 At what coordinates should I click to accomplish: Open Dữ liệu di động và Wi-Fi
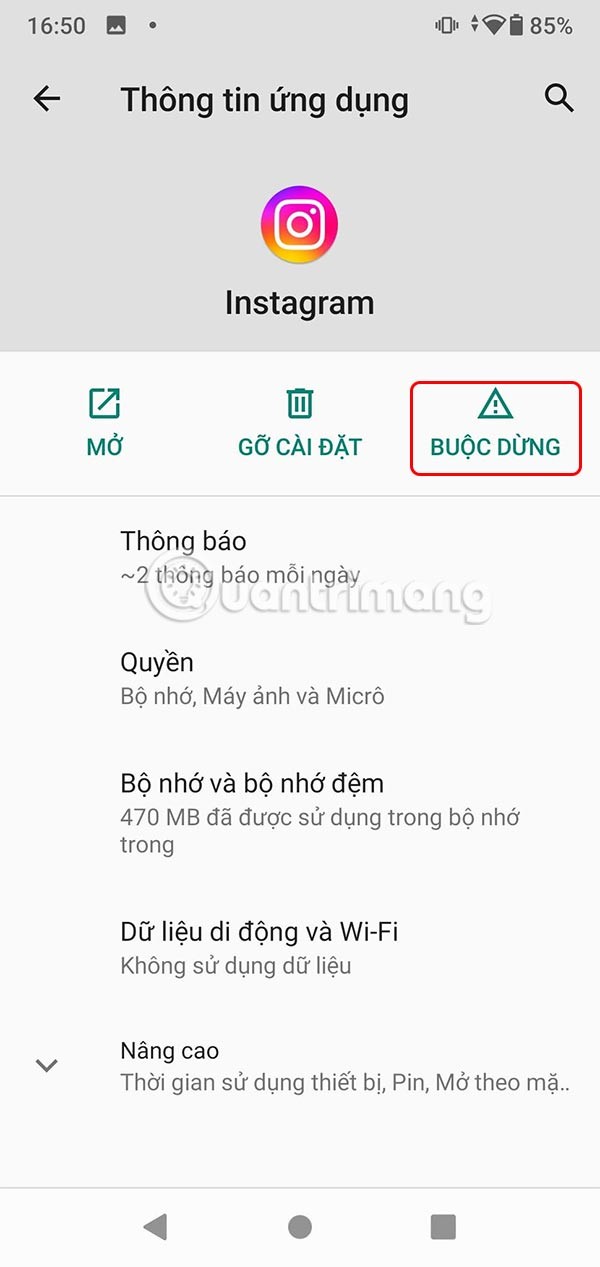pyautogui.click(x=300, y=947)
